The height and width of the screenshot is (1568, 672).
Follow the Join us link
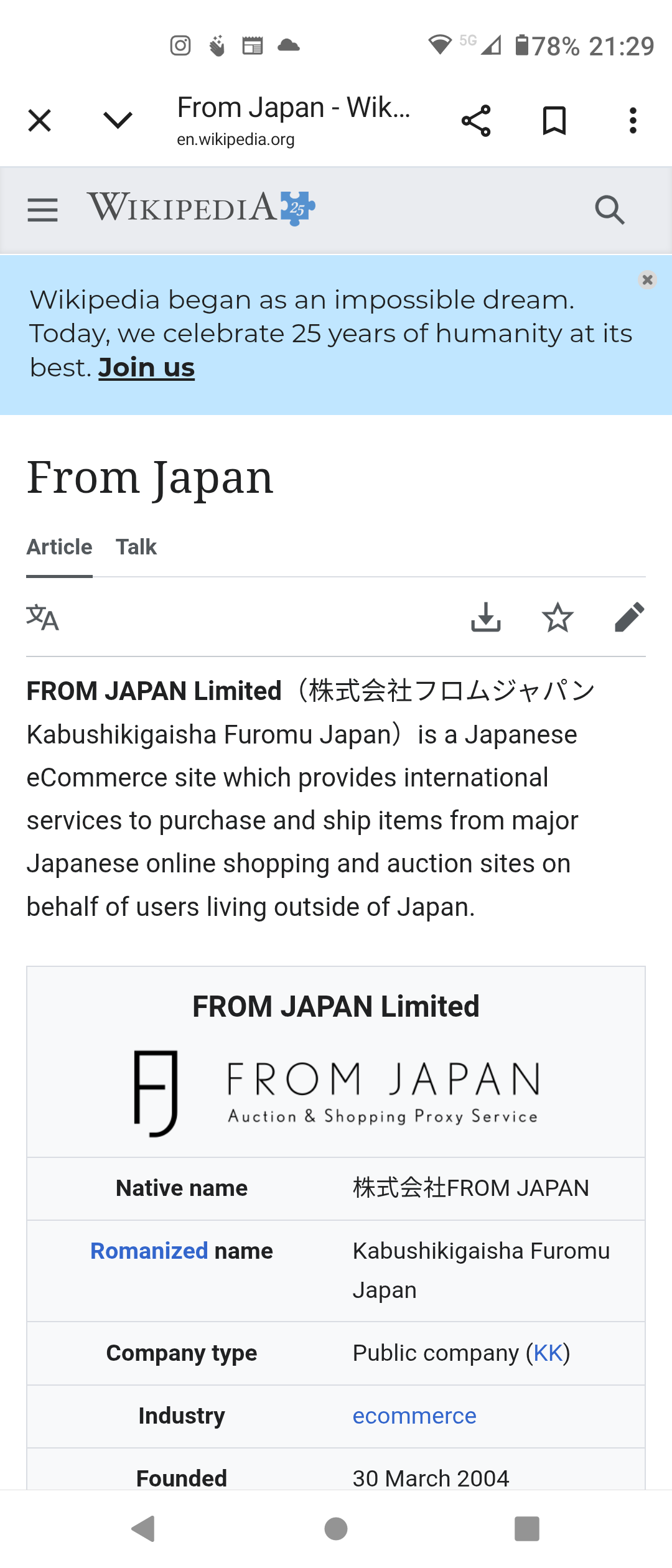tap(146, 368)
